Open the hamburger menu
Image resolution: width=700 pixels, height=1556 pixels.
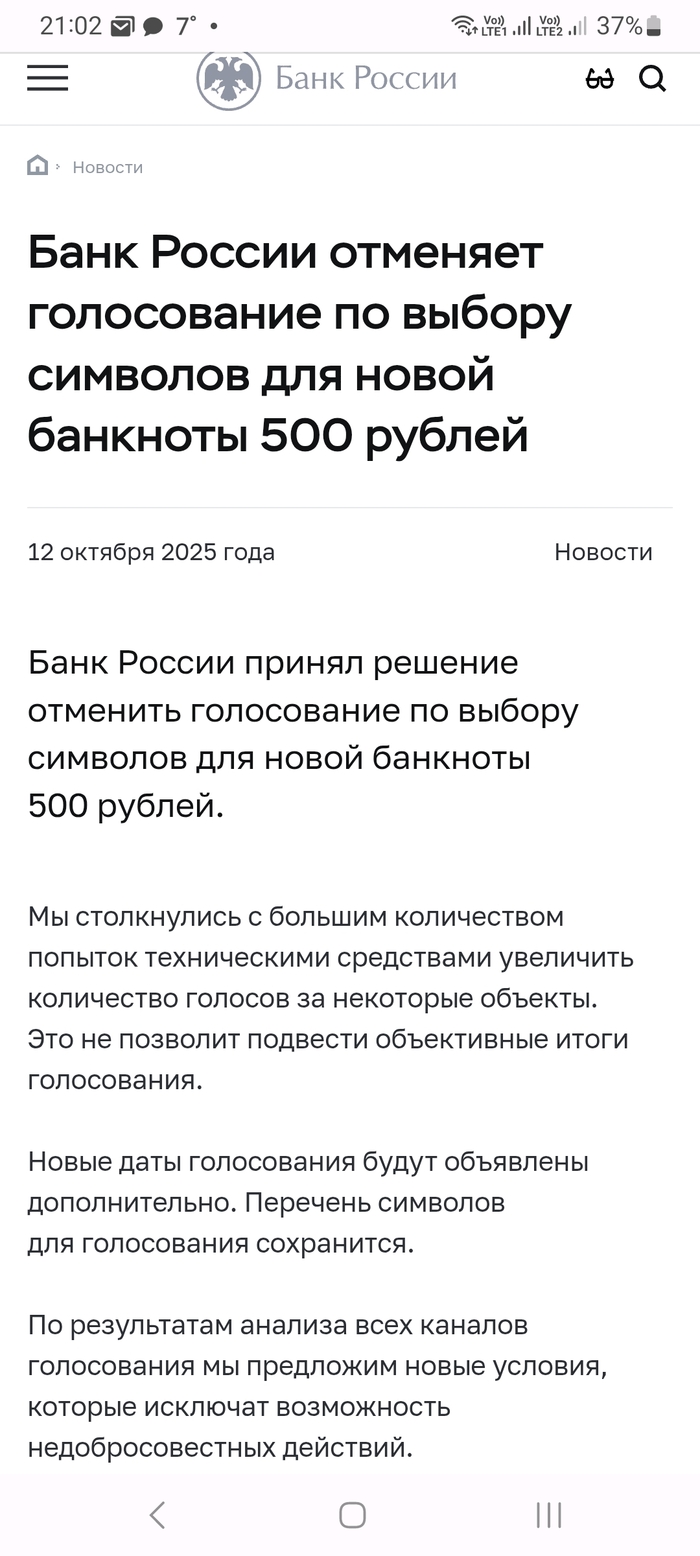47,78
